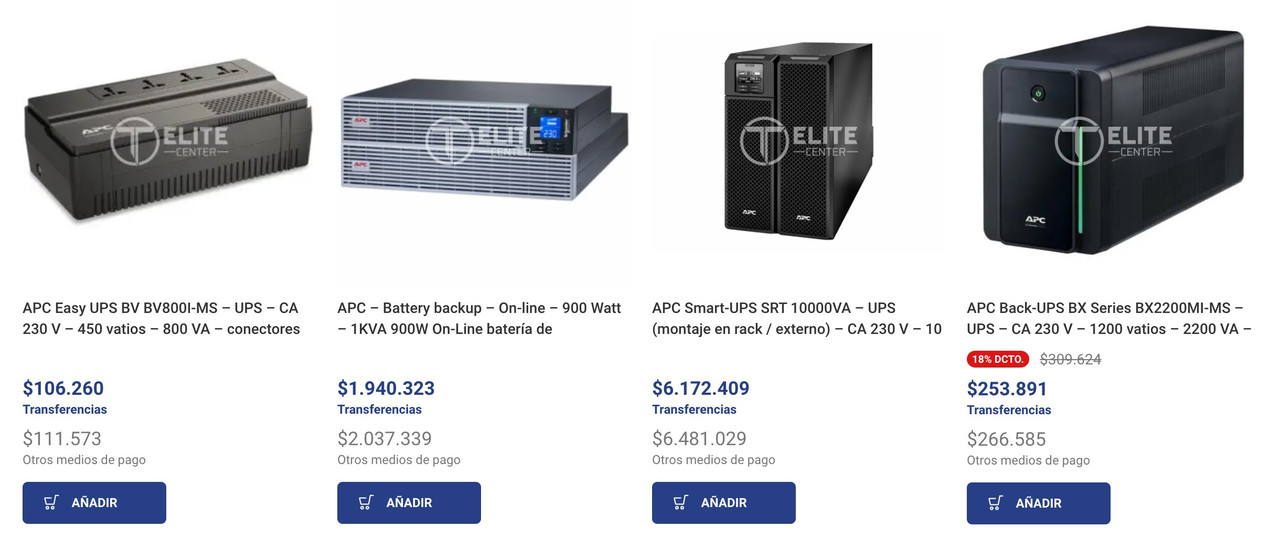Add APC Easy UPS BV800I-MS to cart
This screenshot has width=1280, height=542.
point(94,503)
